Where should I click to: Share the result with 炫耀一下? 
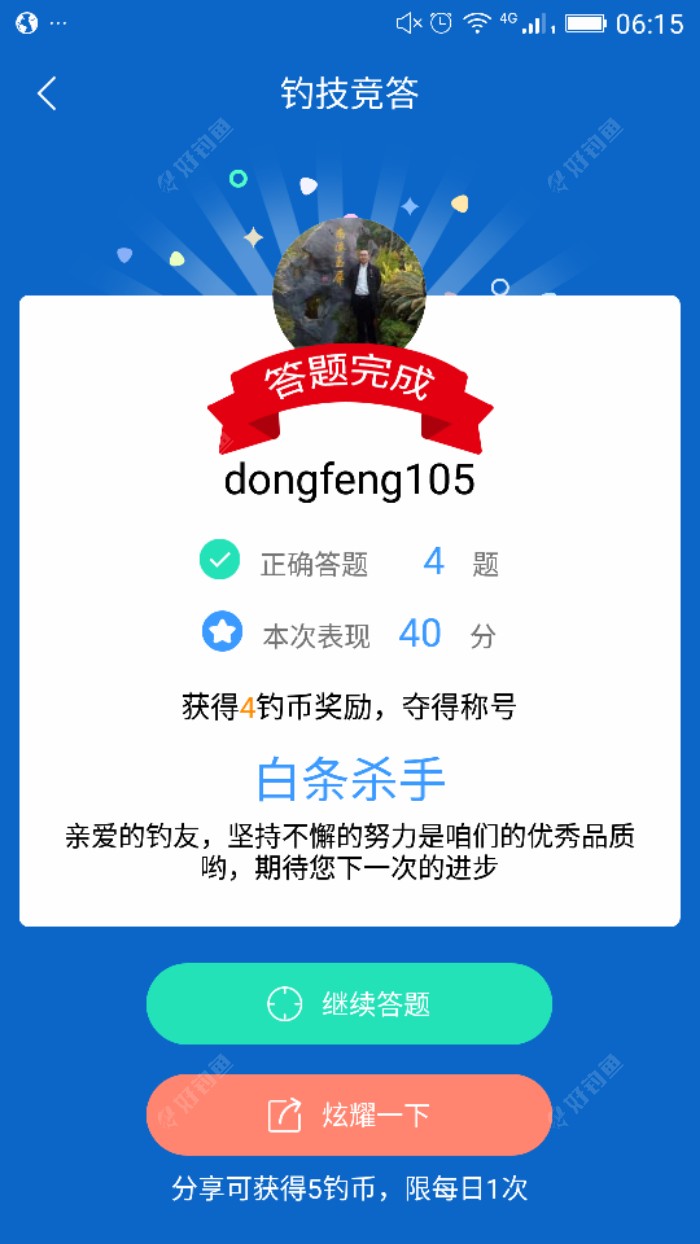click(349, 1114)
